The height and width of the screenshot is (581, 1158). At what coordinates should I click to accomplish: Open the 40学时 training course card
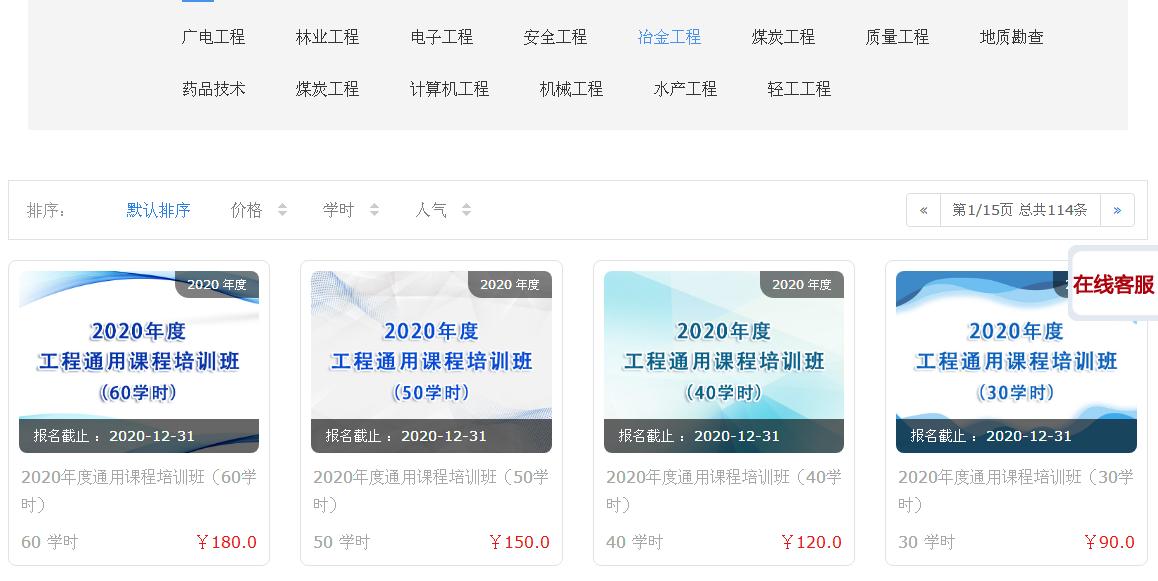click(723, 362)
